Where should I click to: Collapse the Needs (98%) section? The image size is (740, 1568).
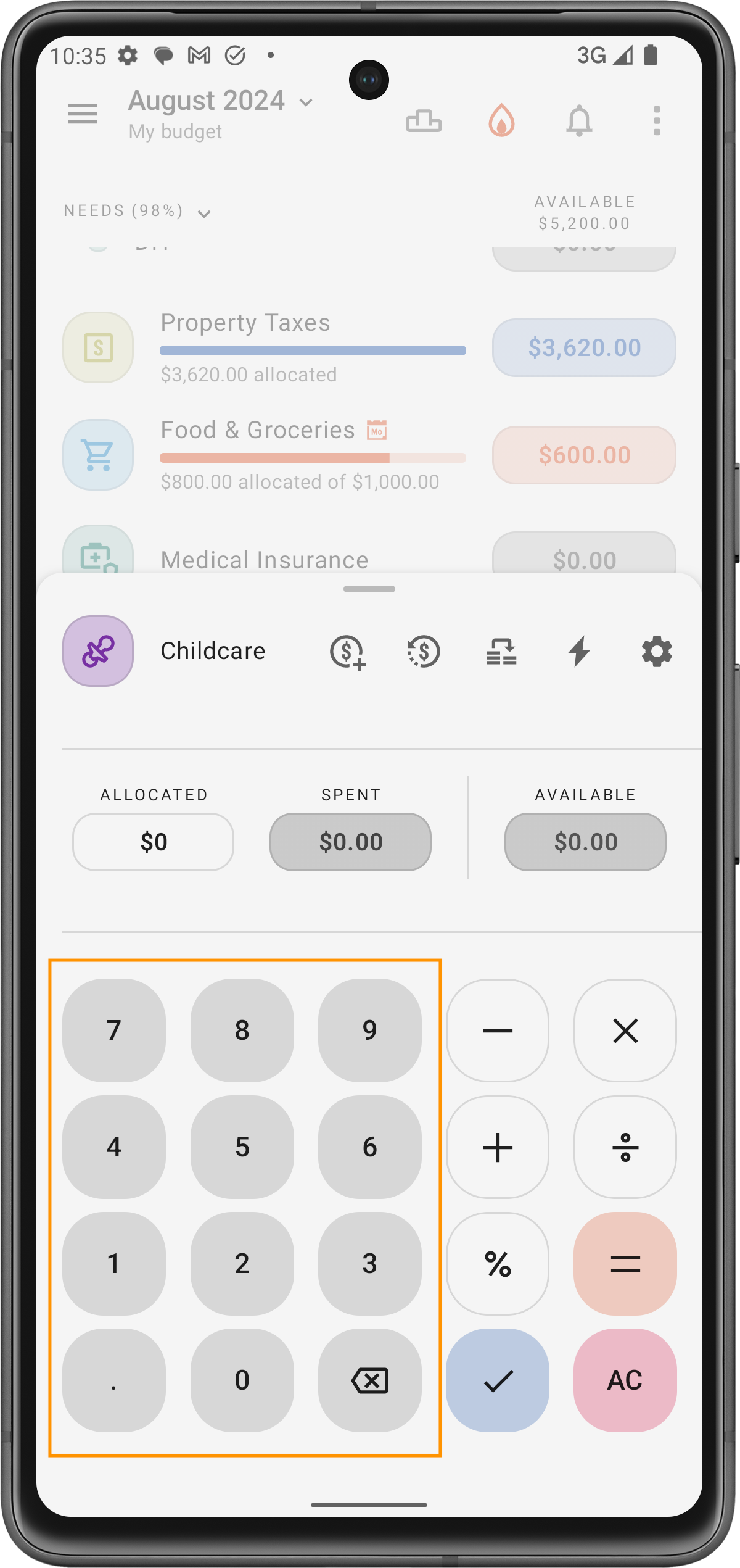point(203,214)
